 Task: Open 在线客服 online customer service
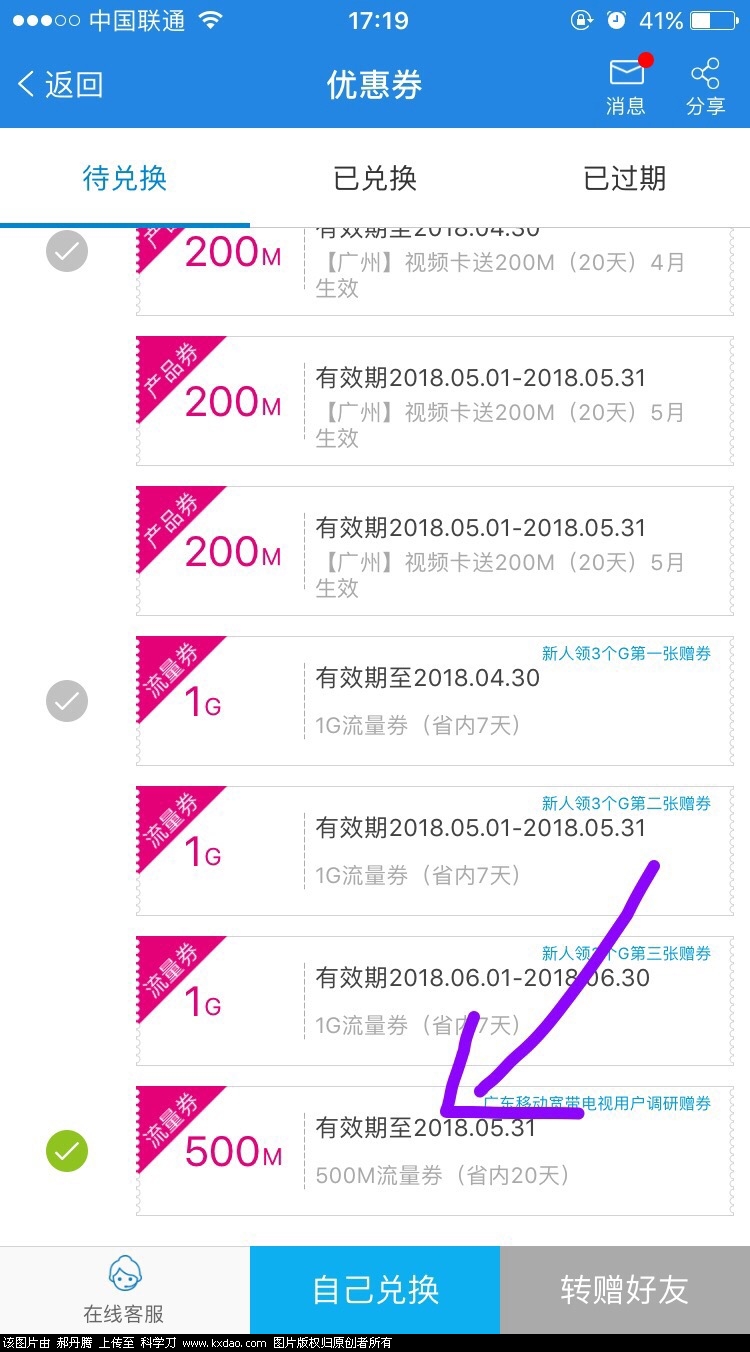point(124,1290)
